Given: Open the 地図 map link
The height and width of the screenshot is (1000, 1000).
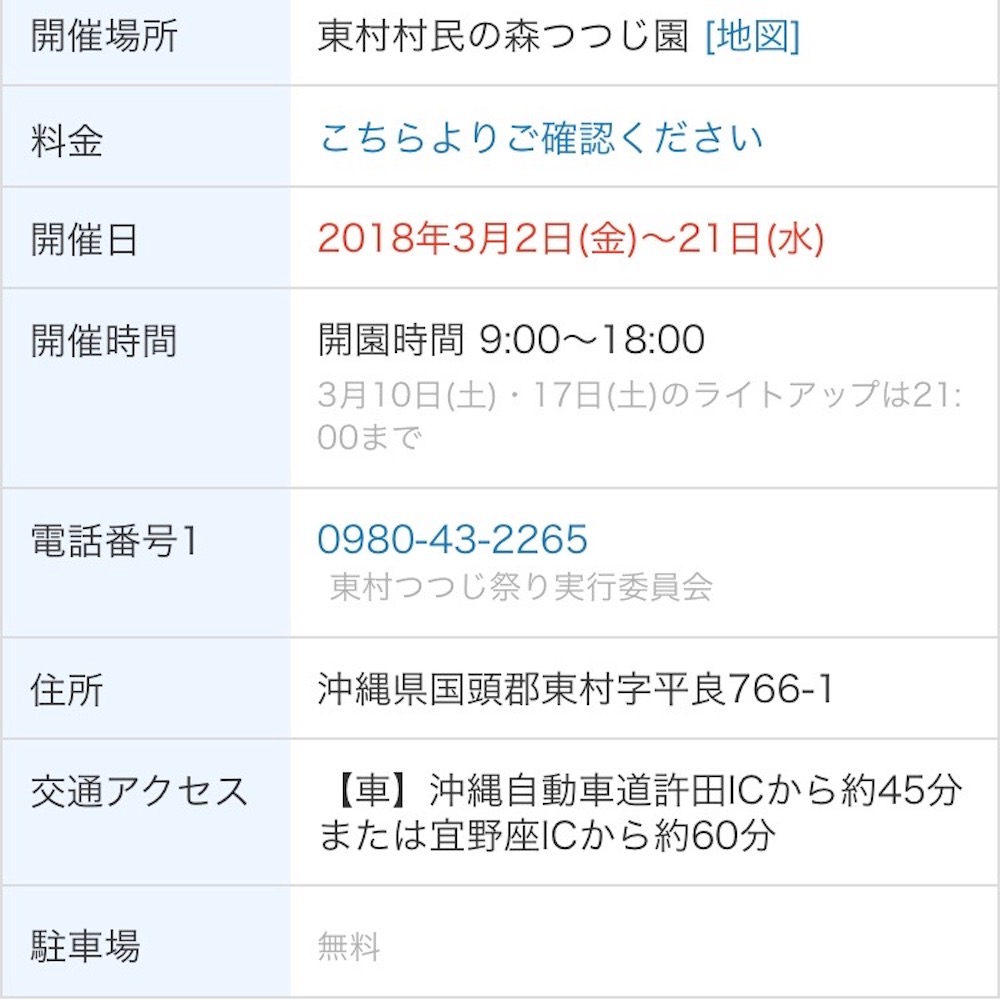Looking at the screenshot, I should coord(752,37).
